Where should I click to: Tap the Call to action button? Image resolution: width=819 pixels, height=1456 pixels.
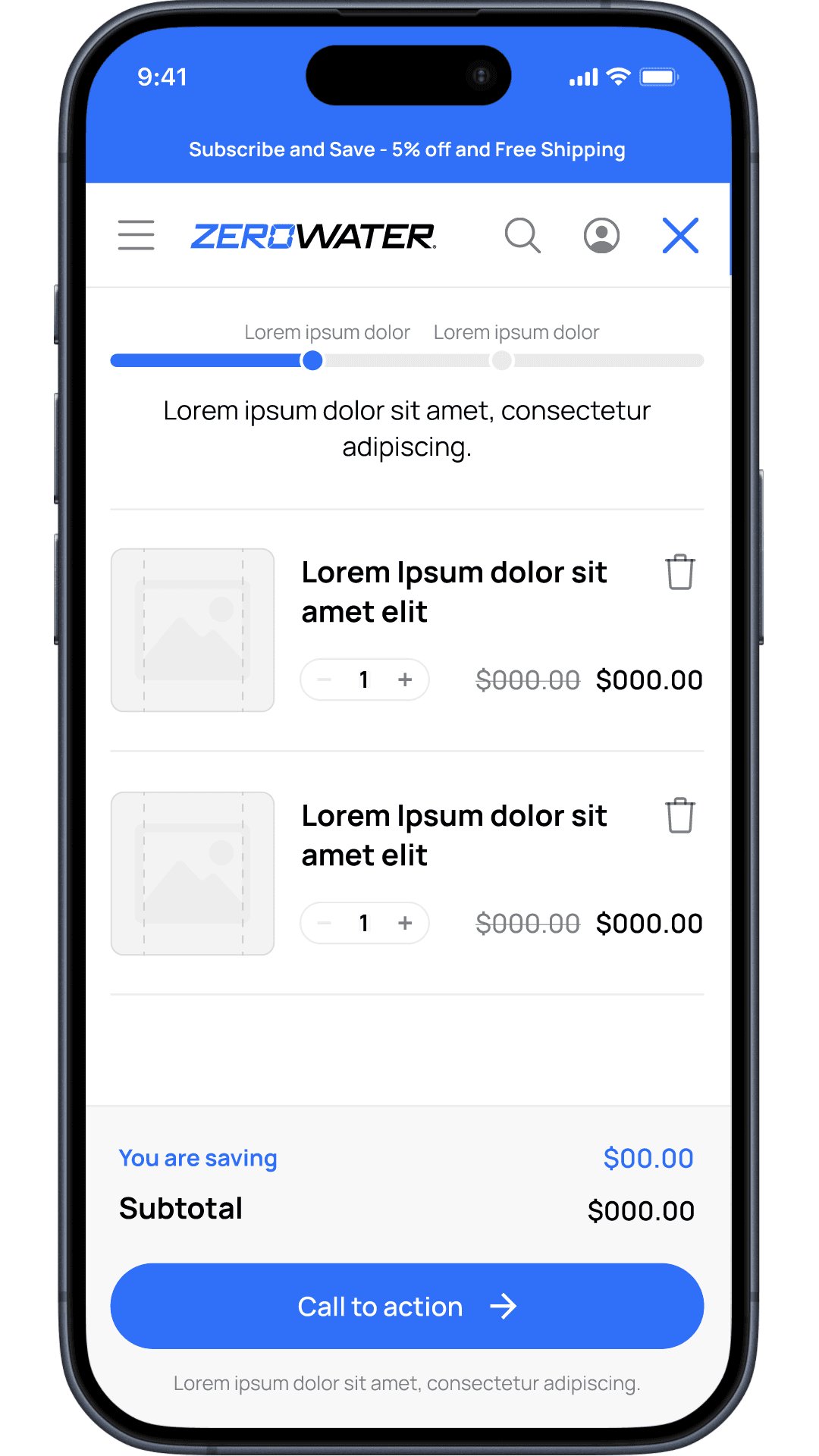(x=407, y=1306)
